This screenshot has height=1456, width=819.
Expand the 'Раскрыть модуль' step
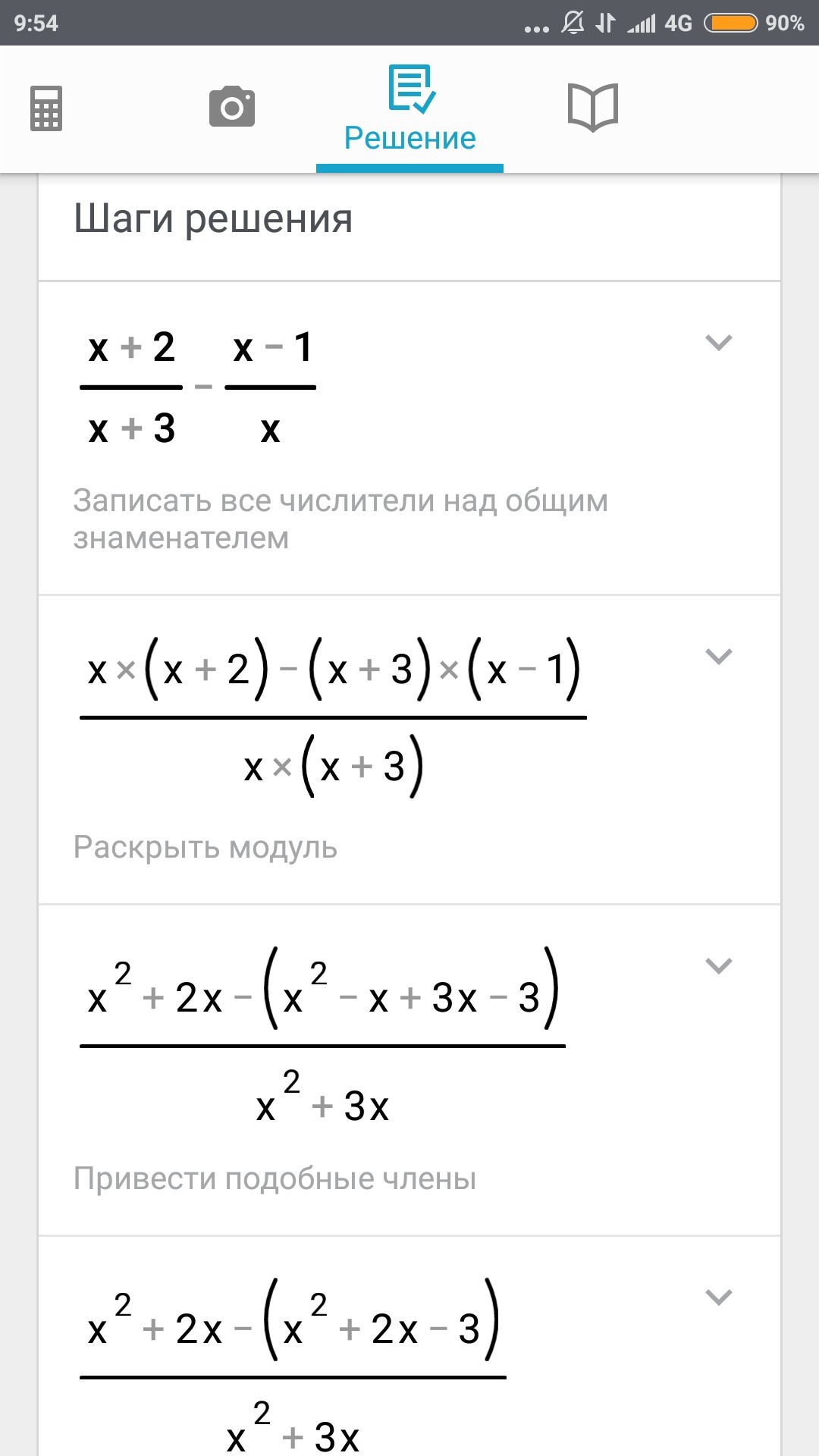click(x=718, y=657)
